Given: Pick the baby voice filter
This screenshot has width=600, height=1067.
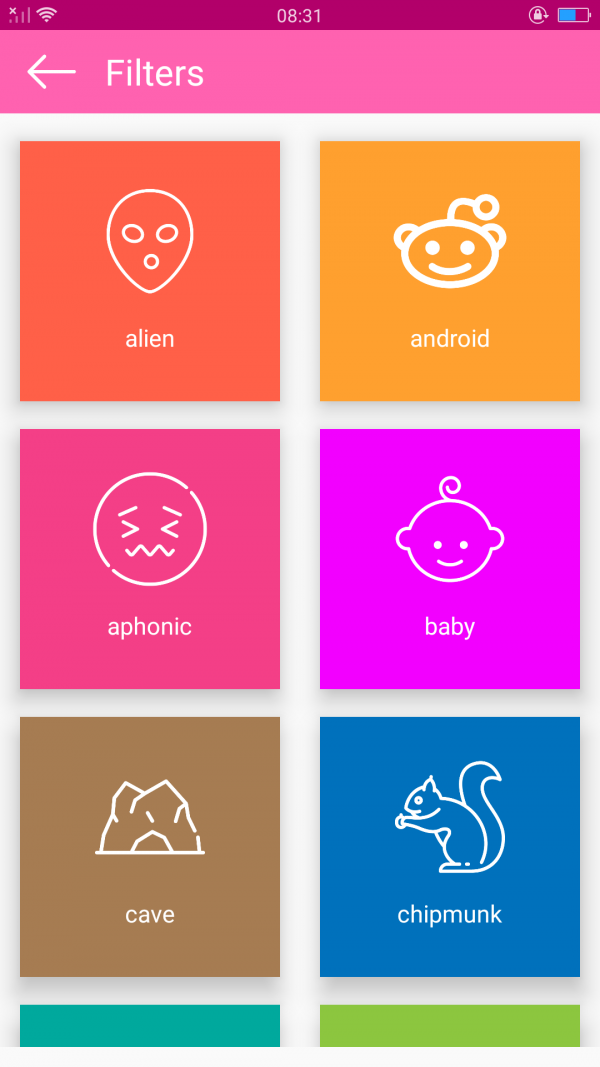Looking at the screenshot, I should pos(450,559).
